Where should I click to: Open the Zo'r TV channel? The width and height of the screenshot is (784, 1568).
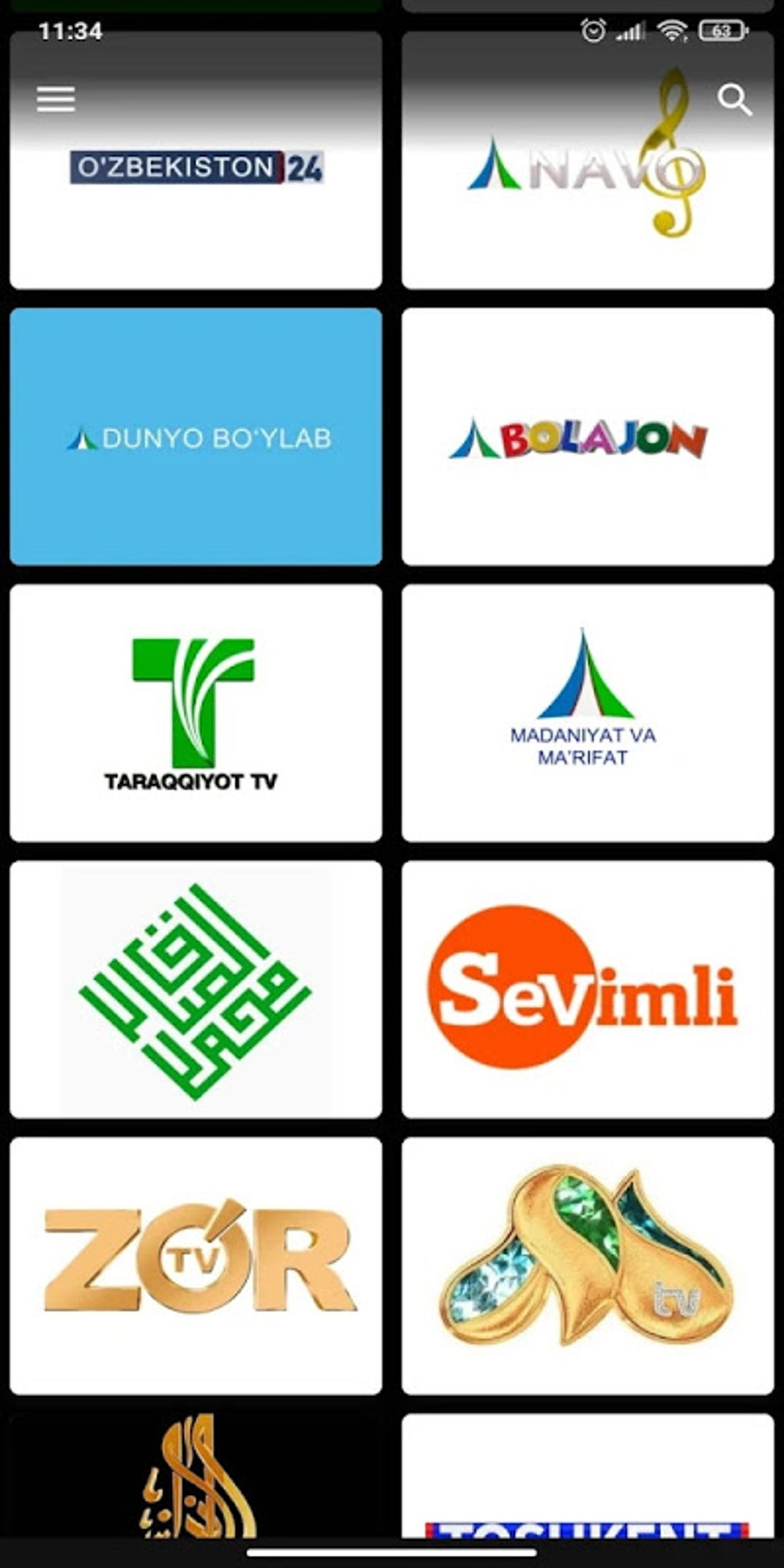(196, 1266)
